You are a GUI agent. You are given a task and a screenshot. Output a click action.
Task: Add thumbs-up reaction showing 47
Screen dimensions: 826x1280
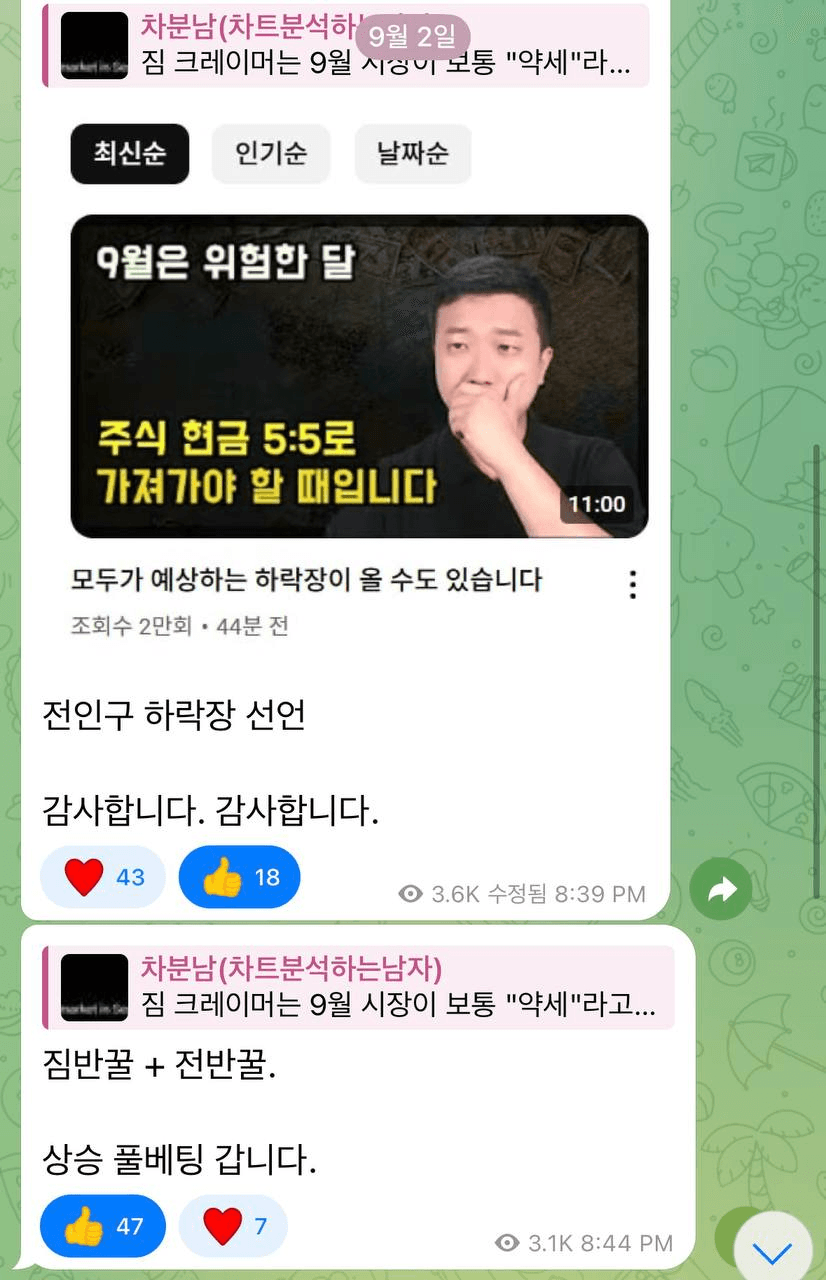pyautogui.click(x=103, y=1225)
